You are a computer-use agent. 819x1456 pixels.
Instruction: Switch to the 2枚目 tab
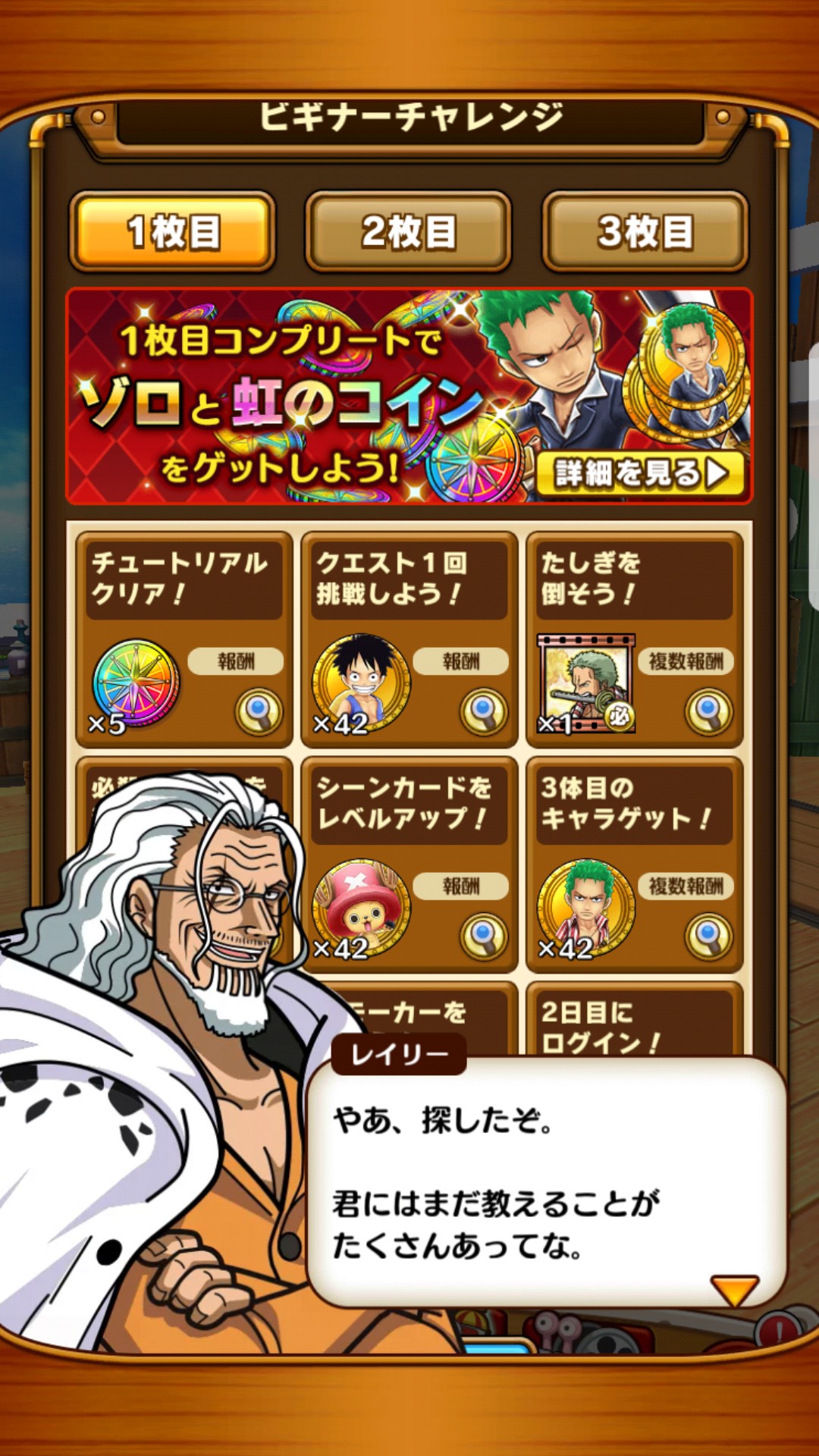click(408, 231)
